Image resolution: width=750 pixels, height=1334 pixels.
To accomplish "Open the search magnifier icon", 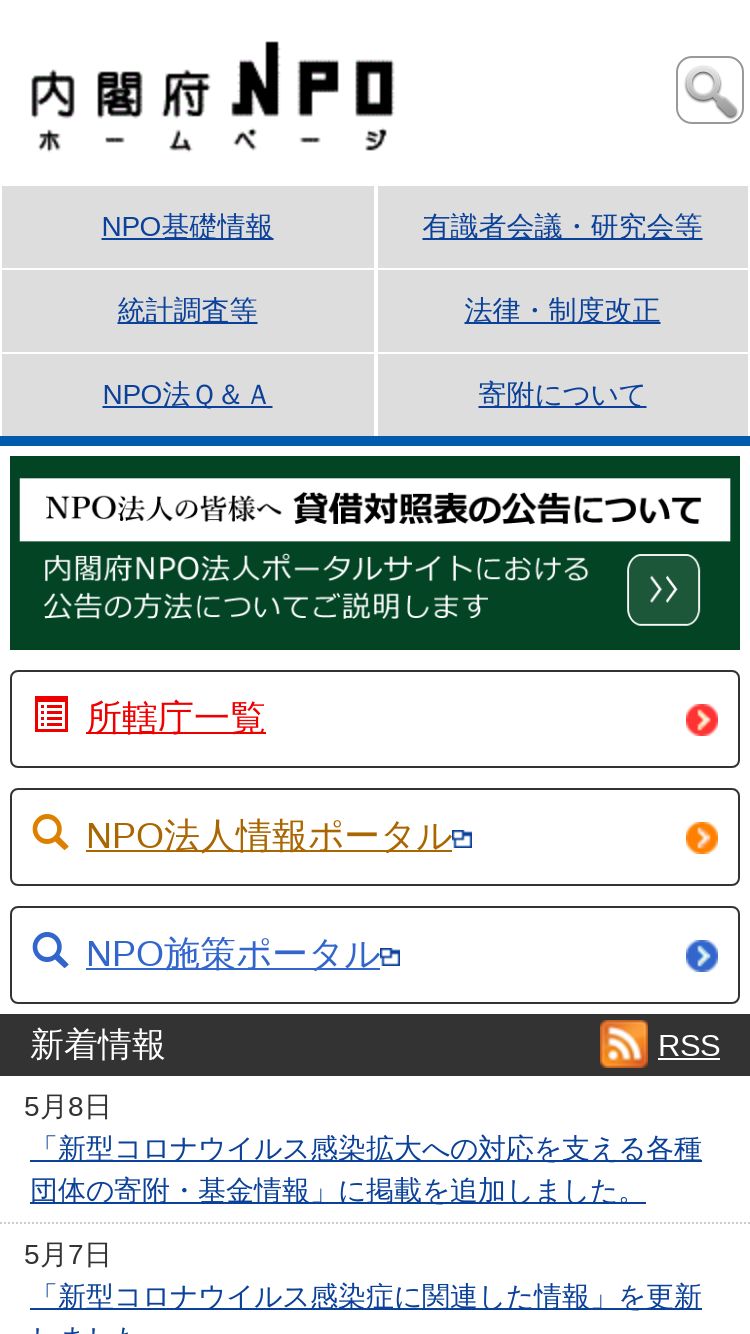I will click(710, 90).
